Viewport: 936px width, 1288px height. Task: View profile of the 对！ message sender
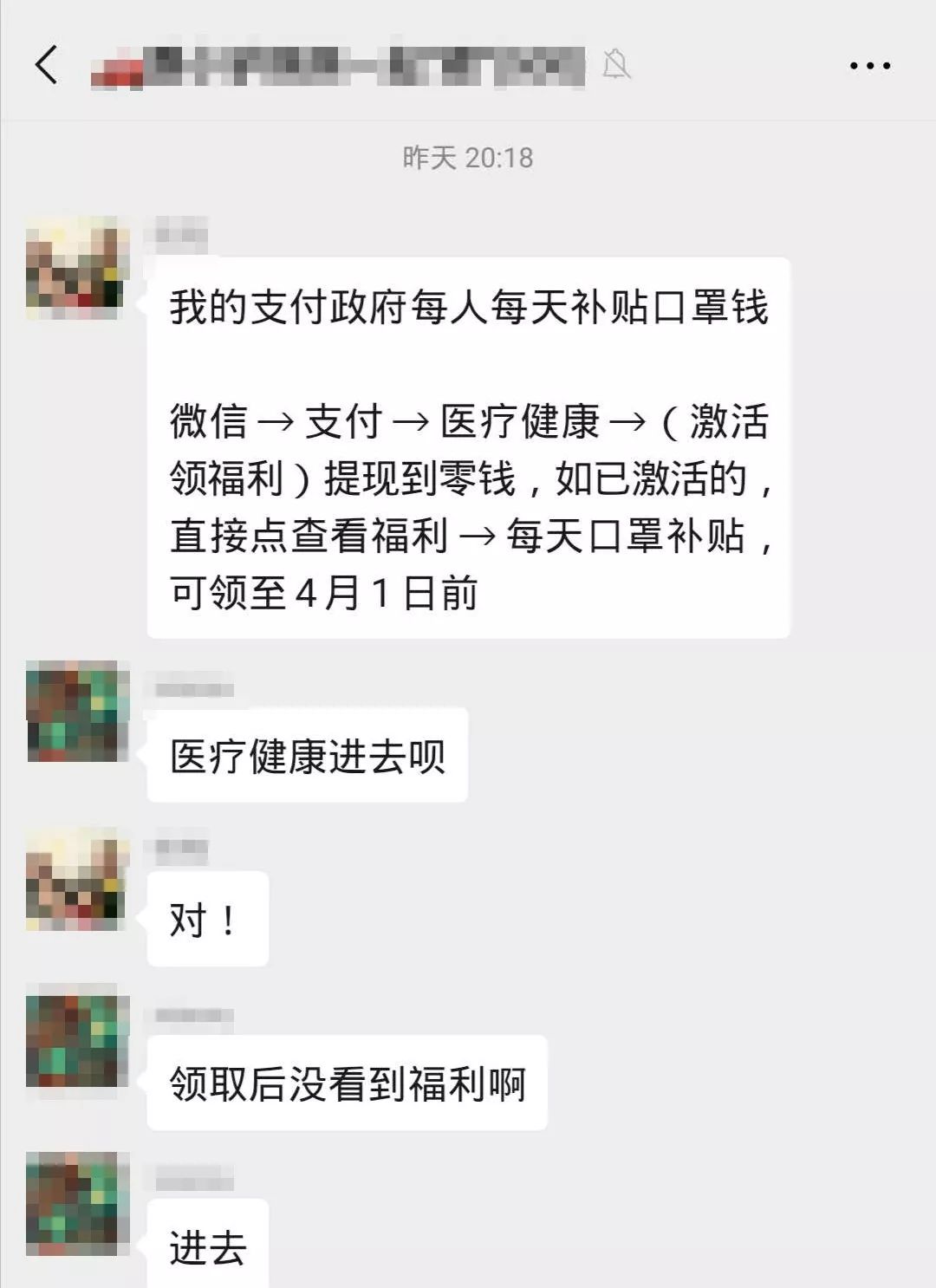coord(76,879)
